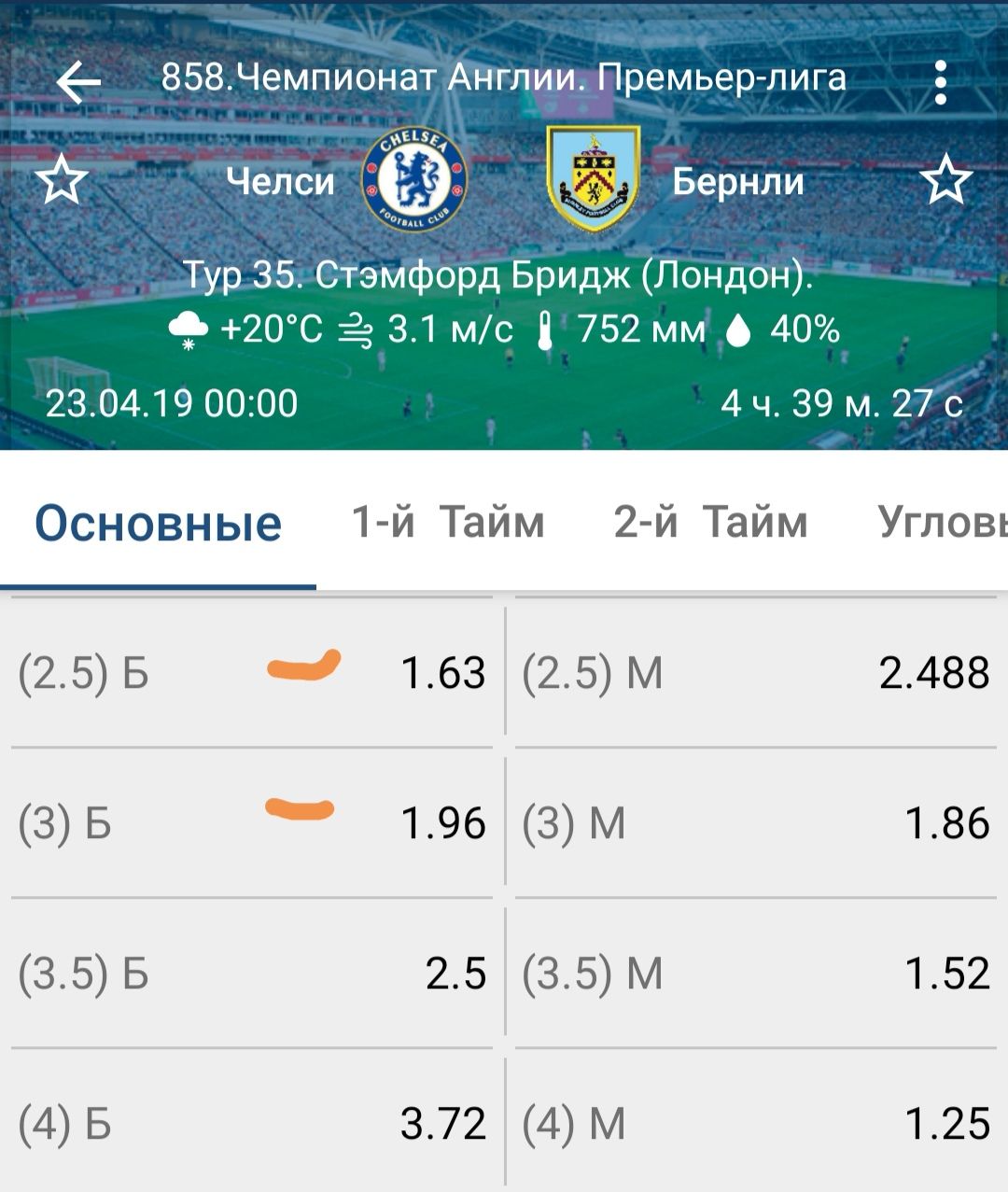Open the three-dot overflow menu
The width and height of the screenshot is (1008, 1192).
tap(940, 83)
